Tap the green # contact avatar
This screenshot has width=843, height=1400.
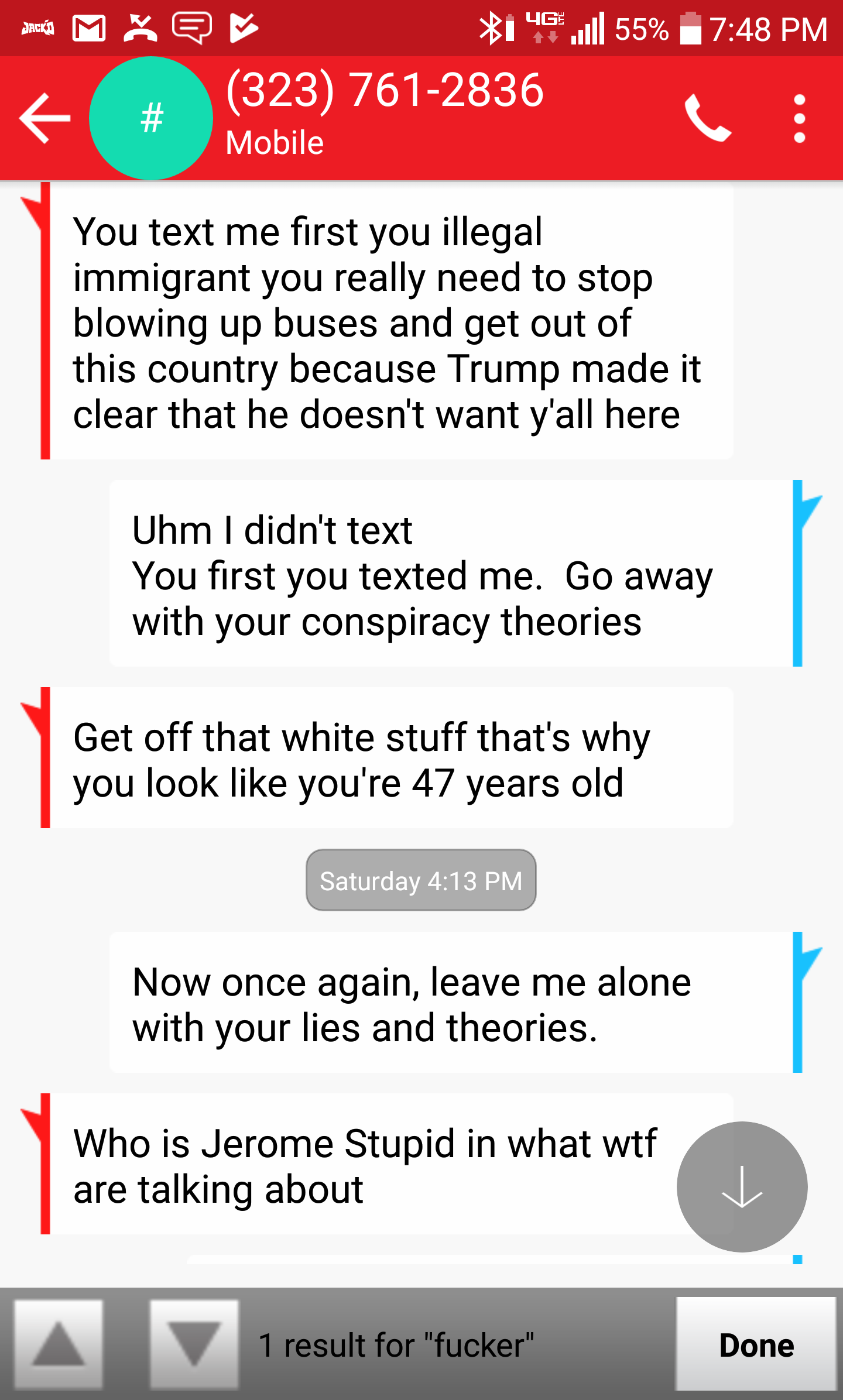[x=151, y=118]
